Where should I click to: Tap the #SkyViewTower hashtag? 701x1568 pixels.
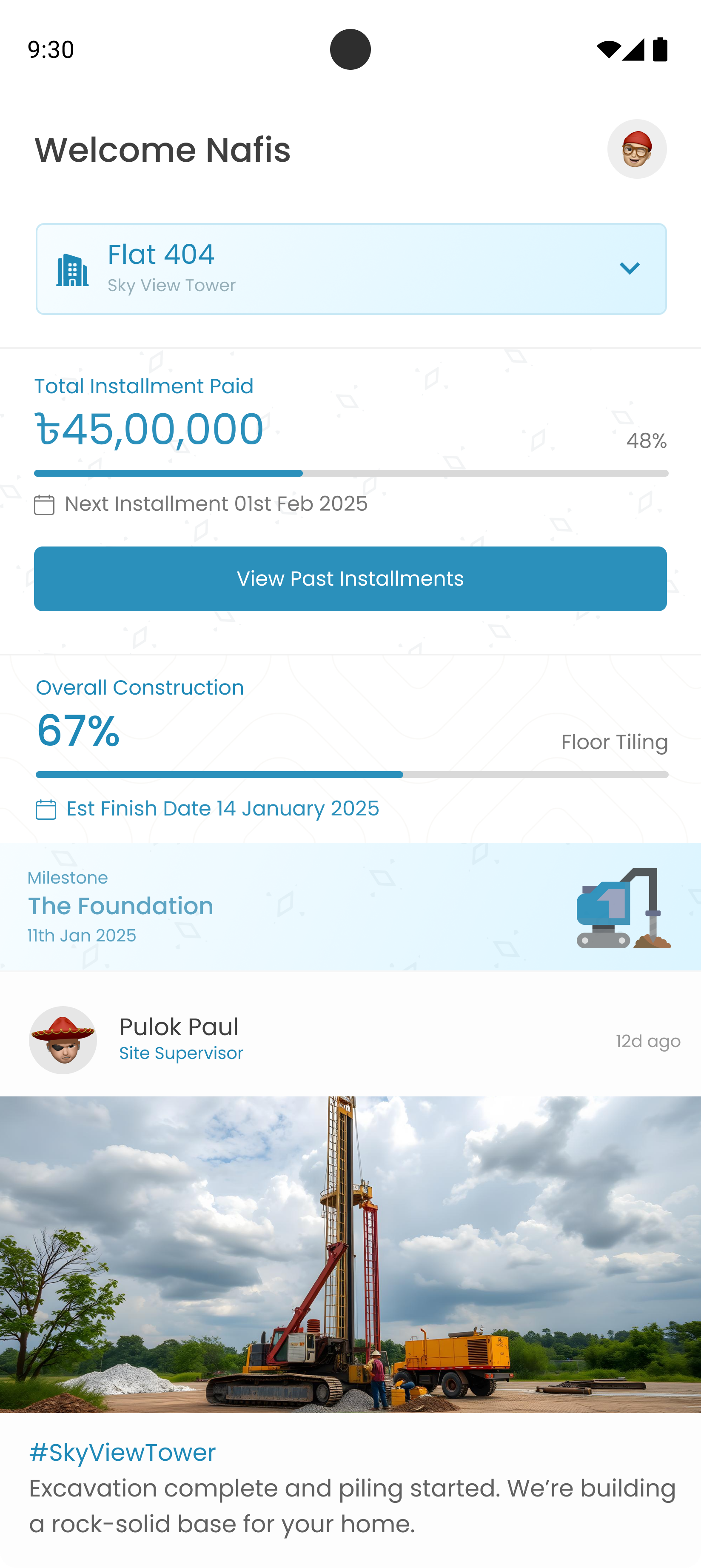point(123,1452)
